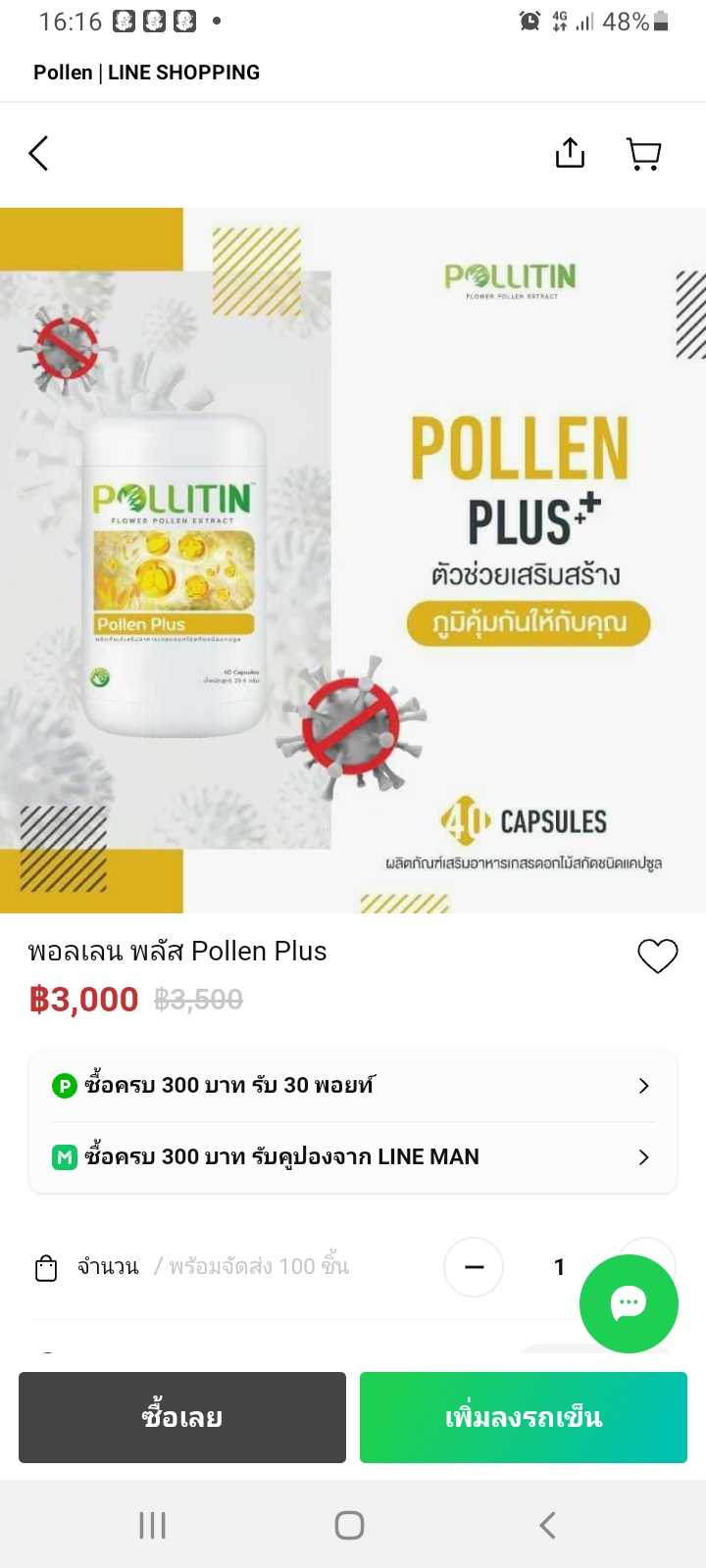Share this Pollen Plus product

[x=570, y=153]
